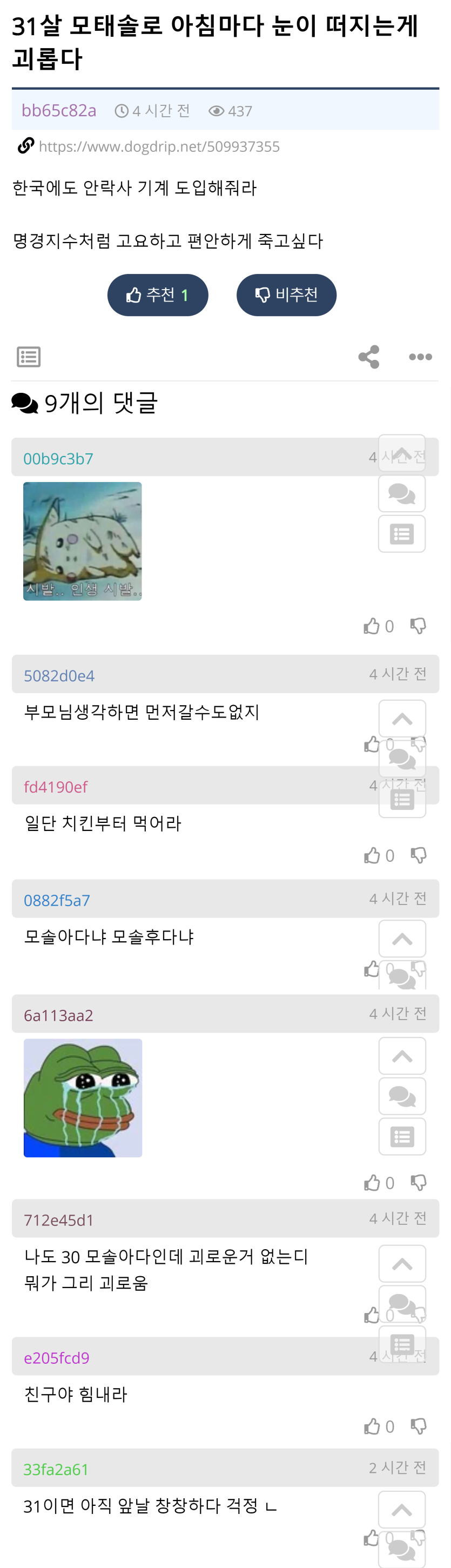Dislike e205fcd9's 친구야 힘내라 comment
This screenshot has width=451, height=1568.
pos(418,1426)
